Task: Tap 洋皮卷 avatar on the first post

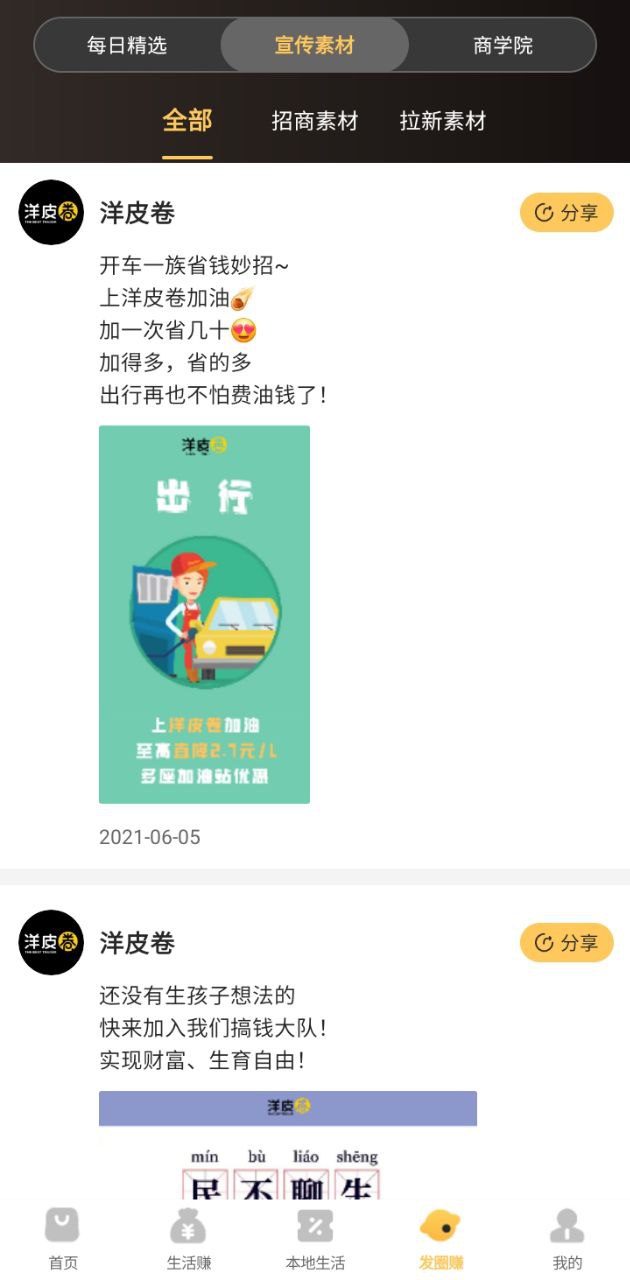Action: (x=51, y=212)
